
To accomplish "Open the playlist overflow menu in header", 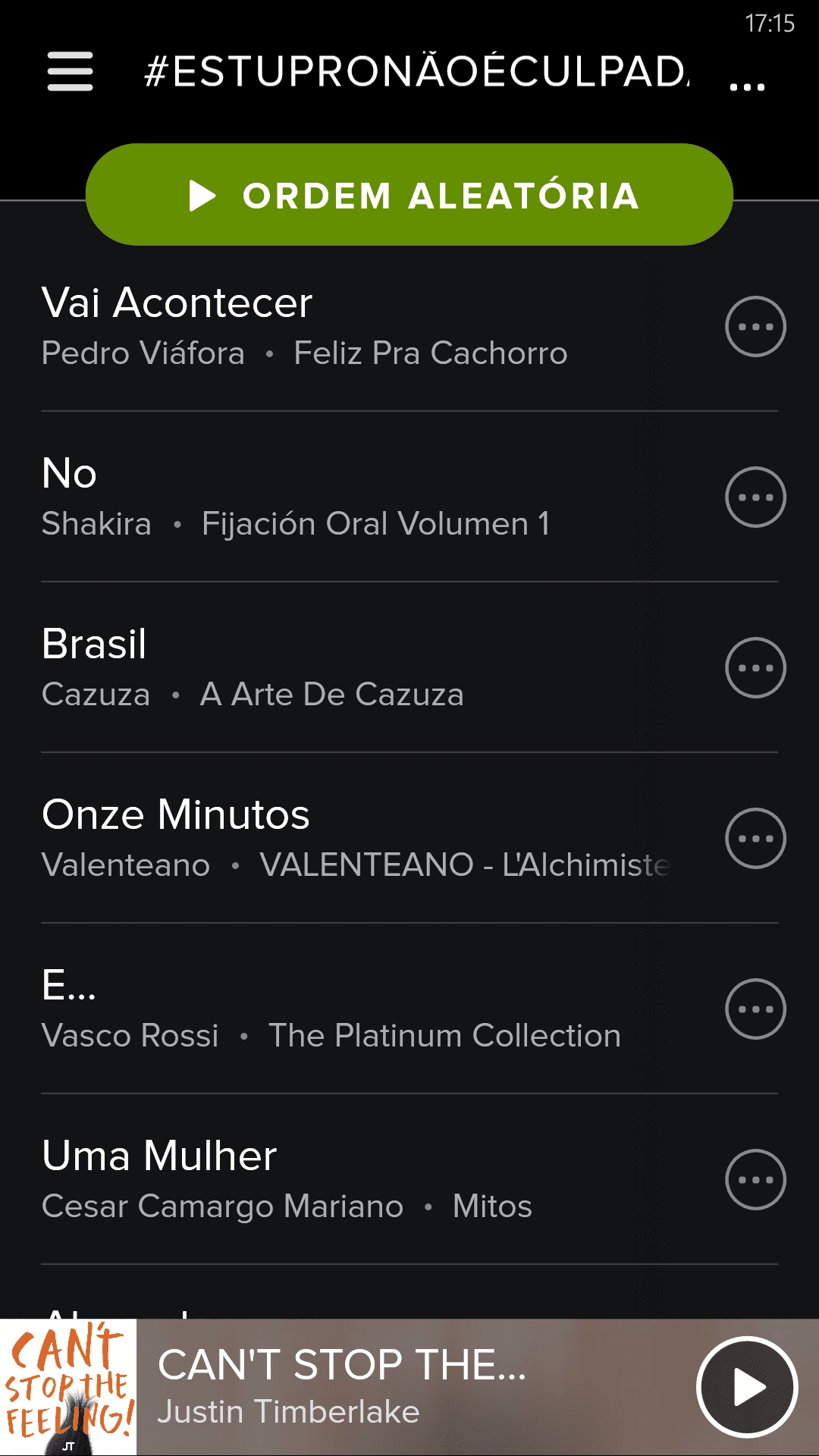I will coord(747,86).
